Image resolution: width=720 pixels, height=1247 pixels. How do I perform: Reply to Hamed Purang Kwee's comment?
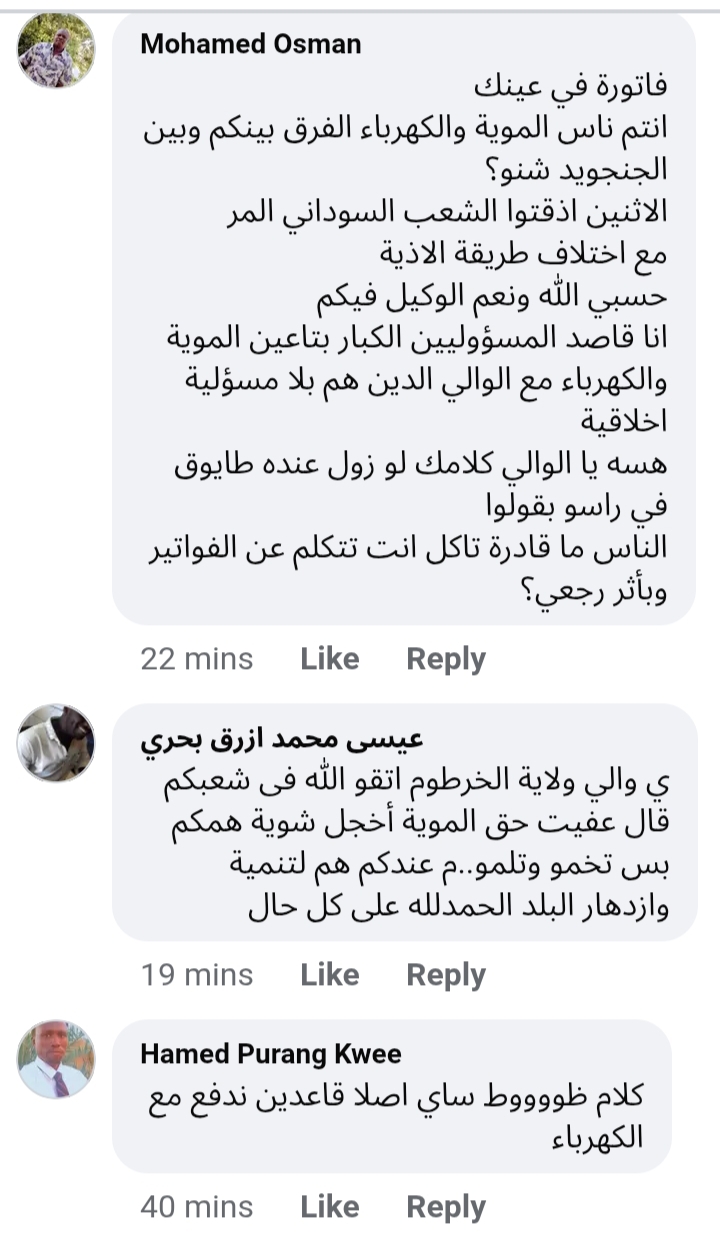click(445, 1206)
